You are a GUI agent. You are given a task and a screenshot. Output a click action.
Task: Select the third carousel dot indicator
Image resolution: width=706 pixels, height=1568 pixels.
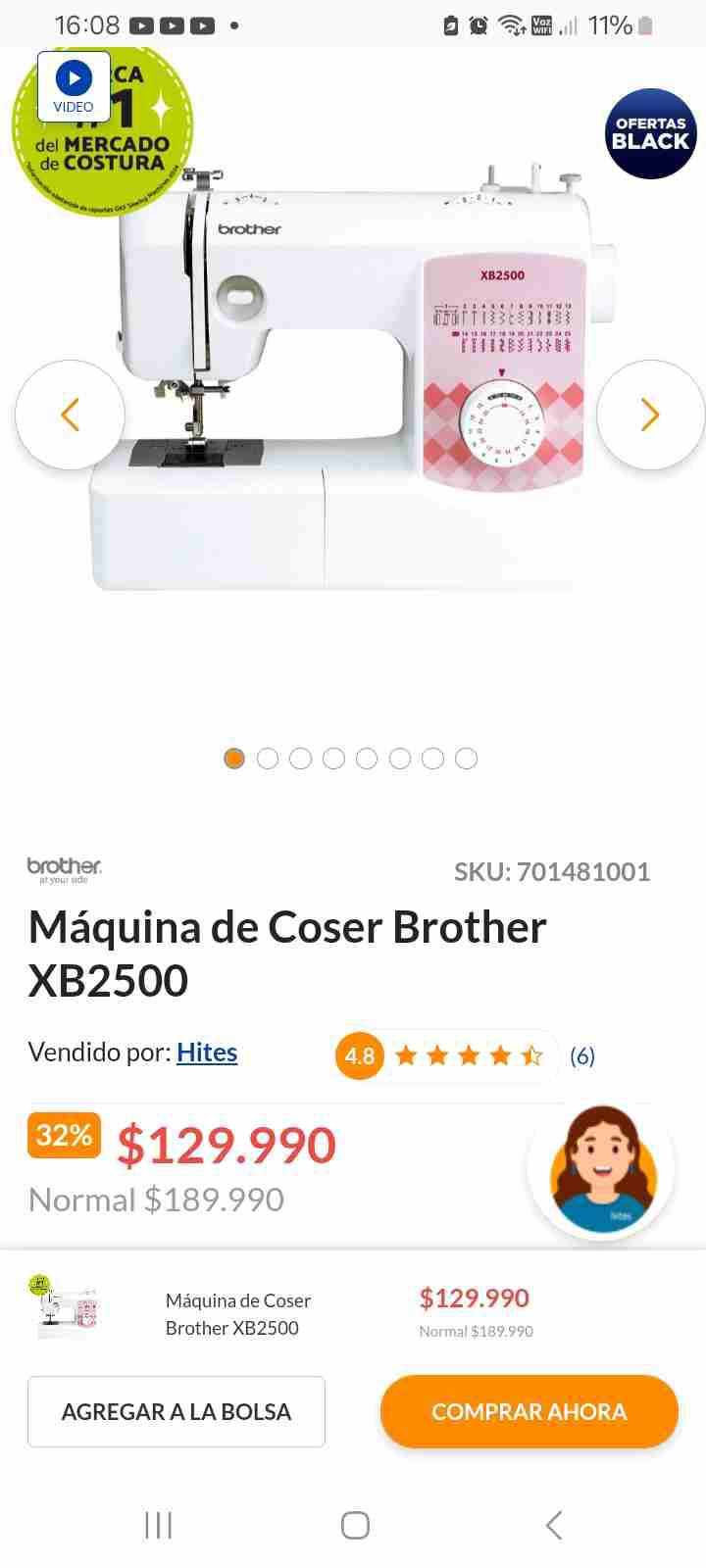301,758
